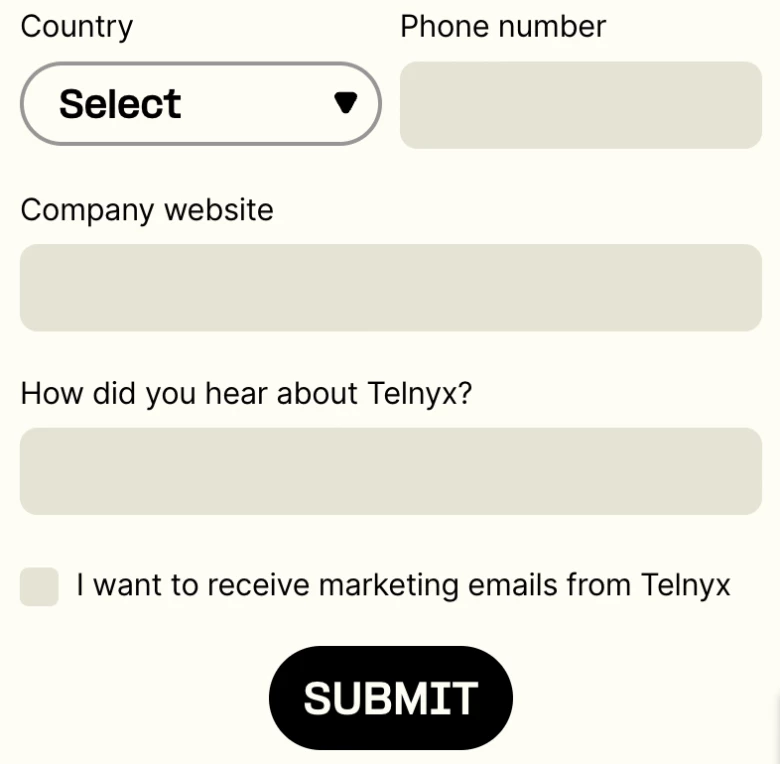The height and width of the screenshot is (764, 780).
Task: Submit the form
Action: tap(390, 698)
